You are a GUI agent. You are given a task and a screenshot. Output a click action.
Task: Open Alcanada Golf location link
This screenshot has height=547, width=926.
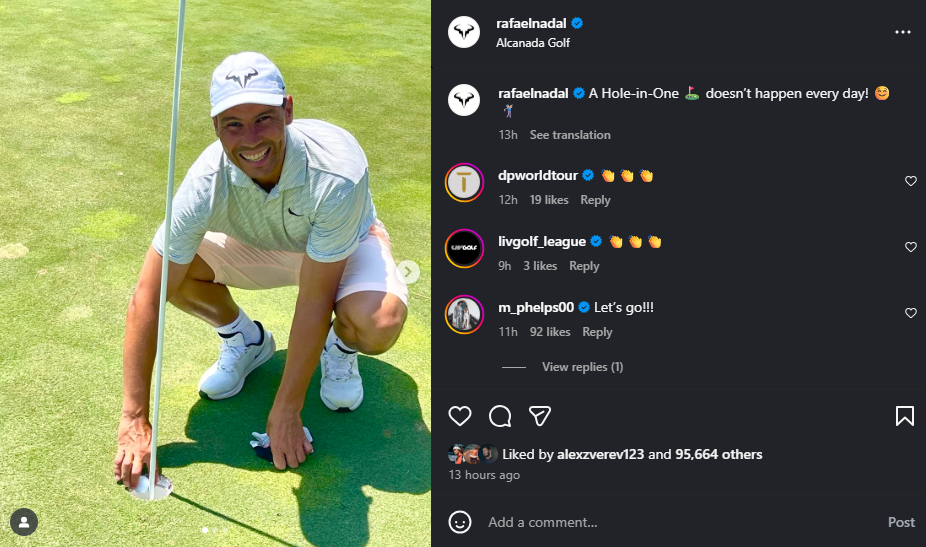533,43
